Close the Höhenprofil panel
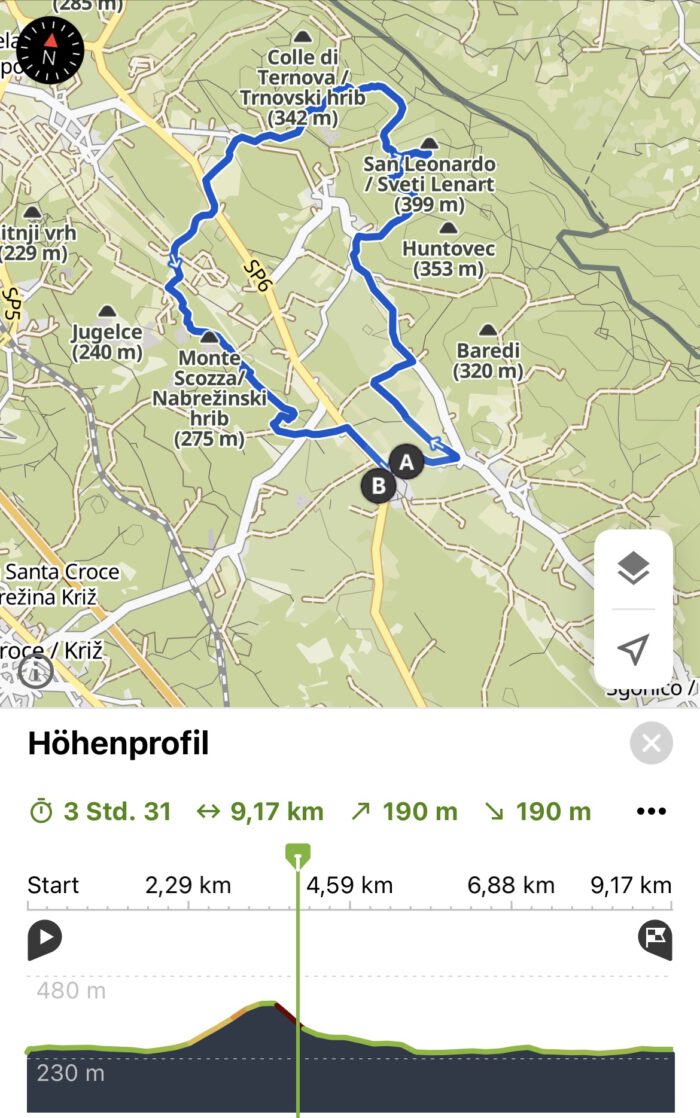 click(x=651, y=744)
